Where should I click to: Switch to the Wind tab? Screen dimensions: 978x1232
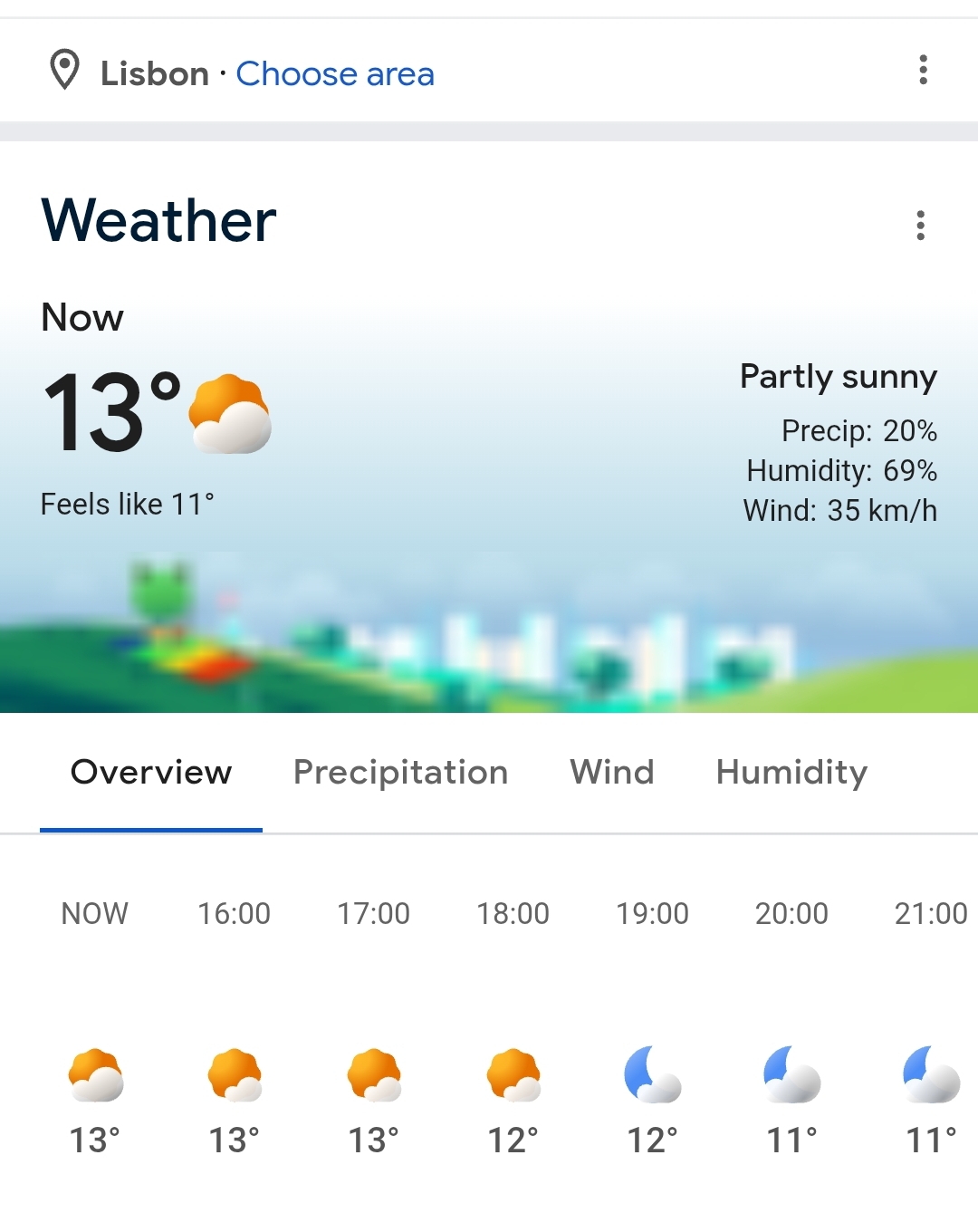(x=611, y=773)
